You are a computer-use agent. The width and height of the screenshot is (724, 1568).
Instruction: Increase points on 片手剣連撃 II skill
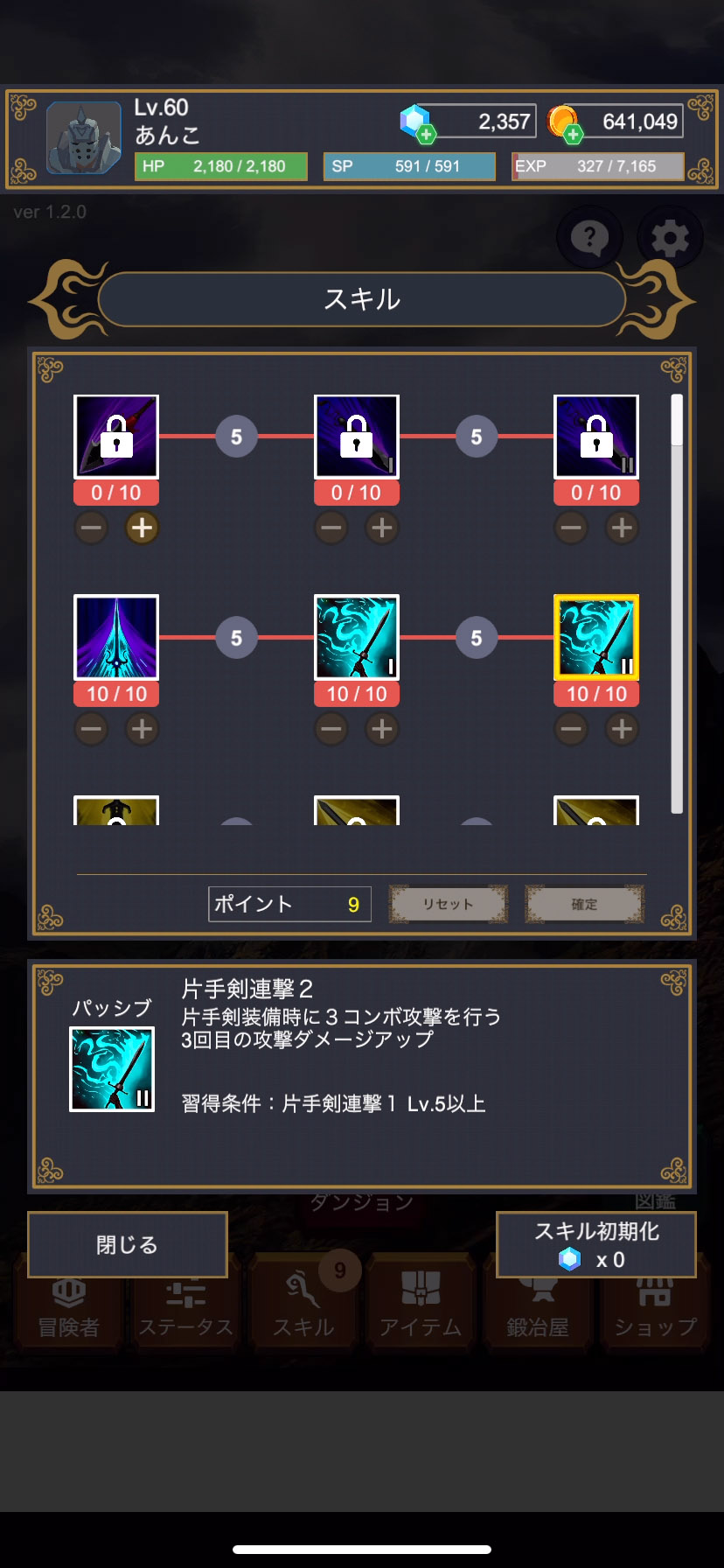pos(622,729)
